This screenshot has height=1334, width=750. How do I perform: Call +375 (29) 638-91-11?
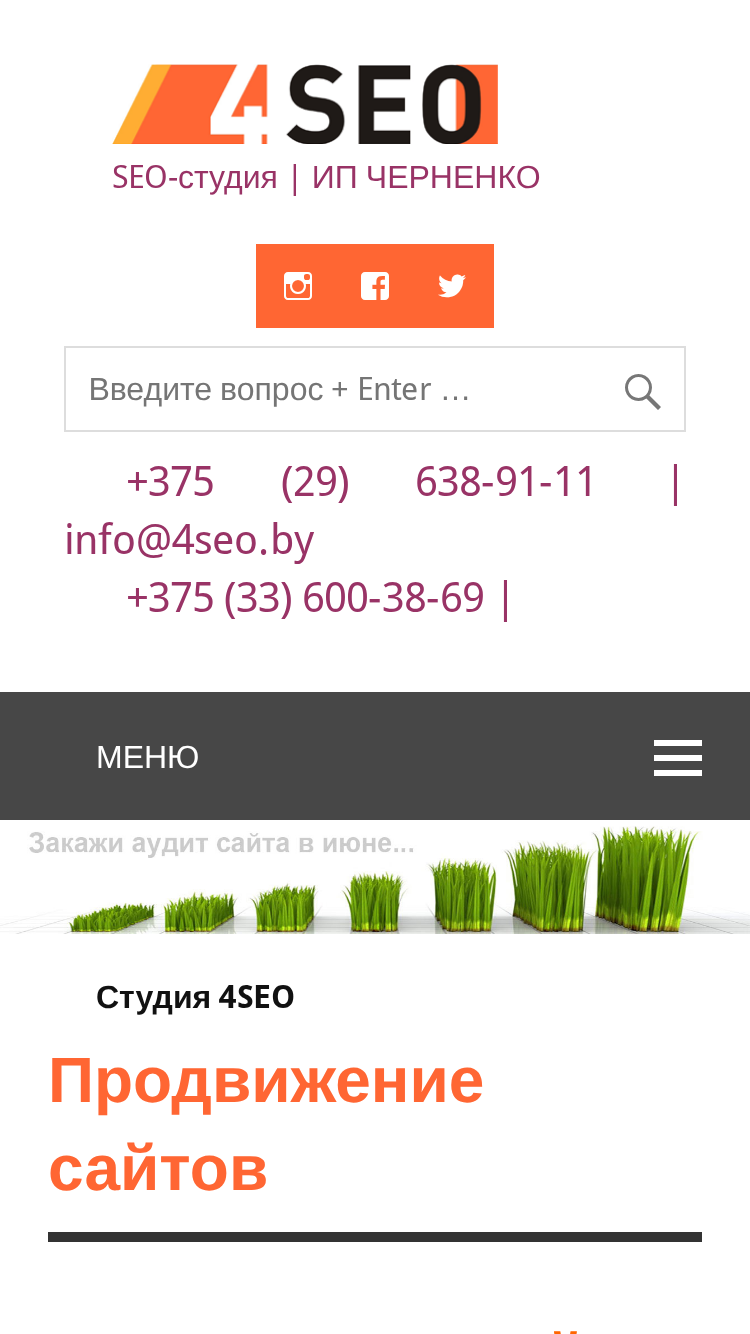click(x=361, y=482)
